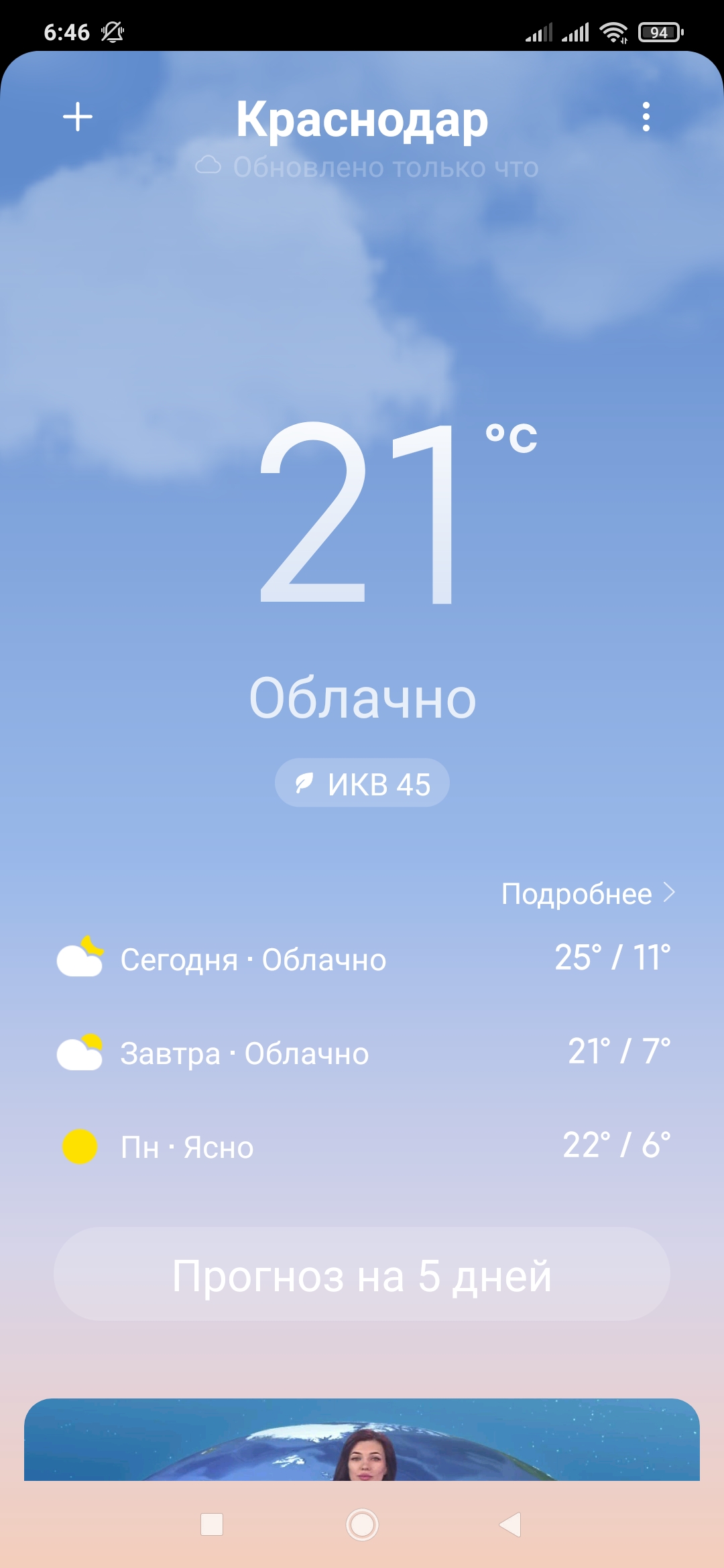The height and width of the screenshot is (1568, 724).
Task: Add a new city with plus icon
Action: [78, 117]
